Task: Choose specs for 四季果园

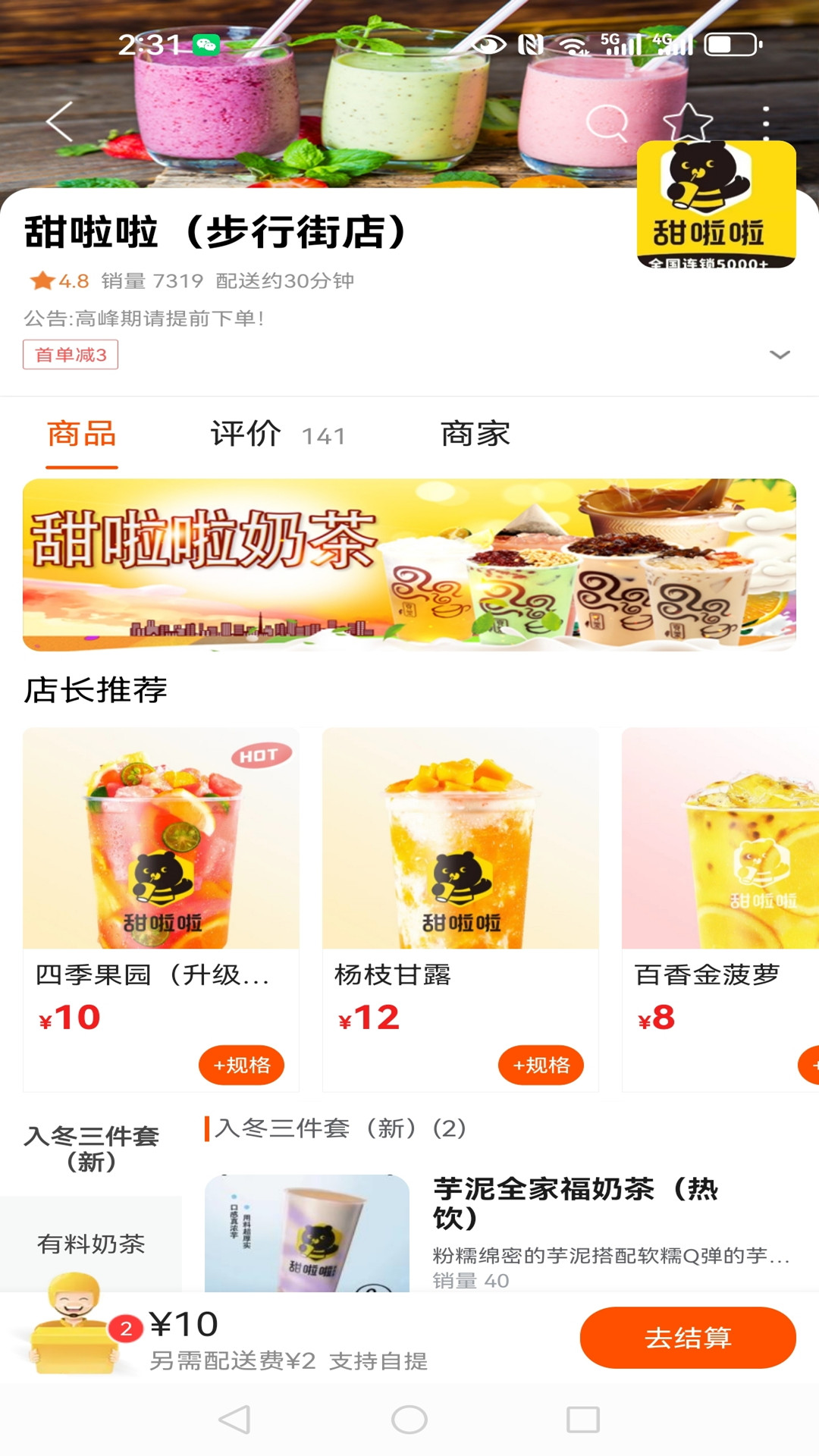Action: pyautogui.click(x=241, y=1065)
